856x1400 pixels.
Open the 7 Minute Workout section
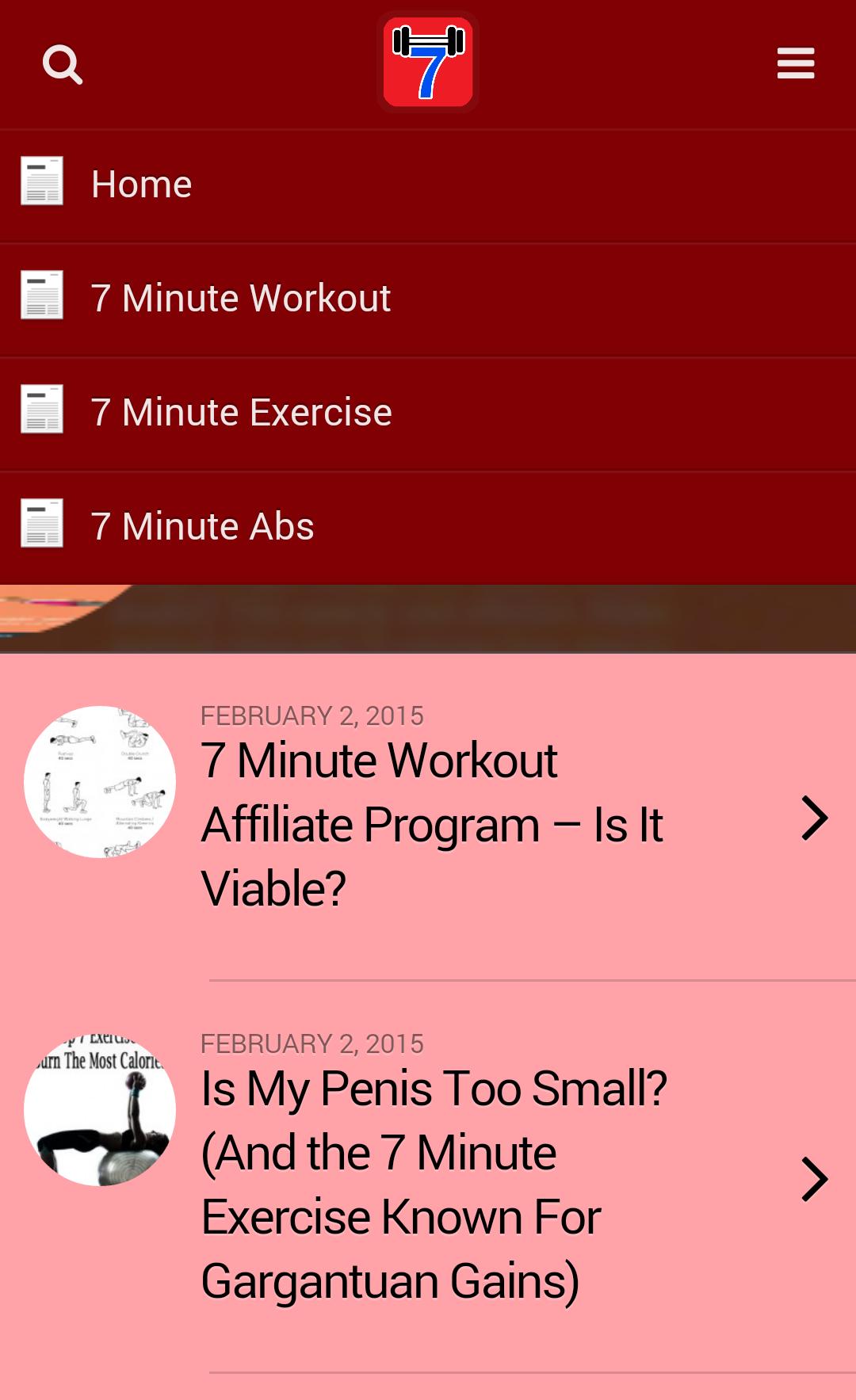240,297
